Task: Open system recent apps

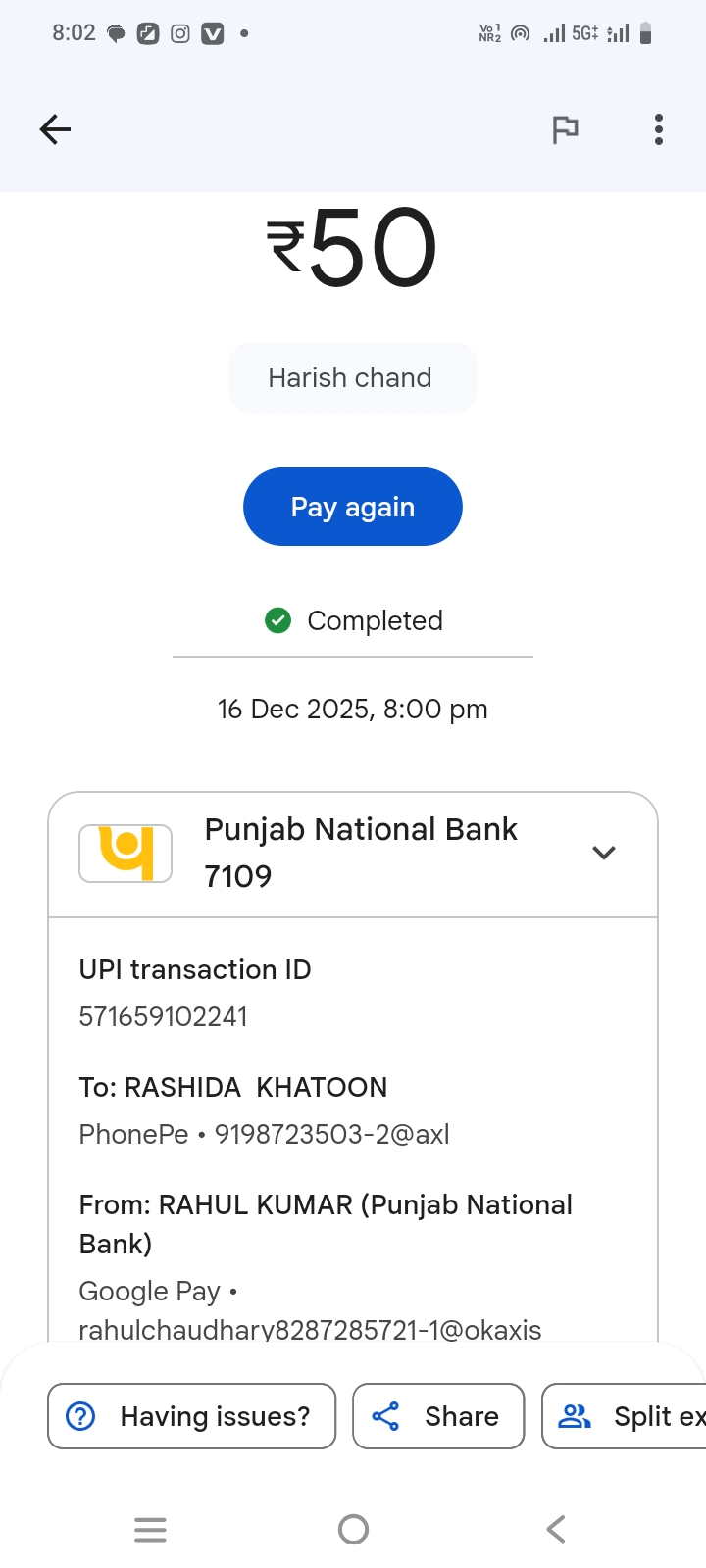Action: tap(150, 1529)
